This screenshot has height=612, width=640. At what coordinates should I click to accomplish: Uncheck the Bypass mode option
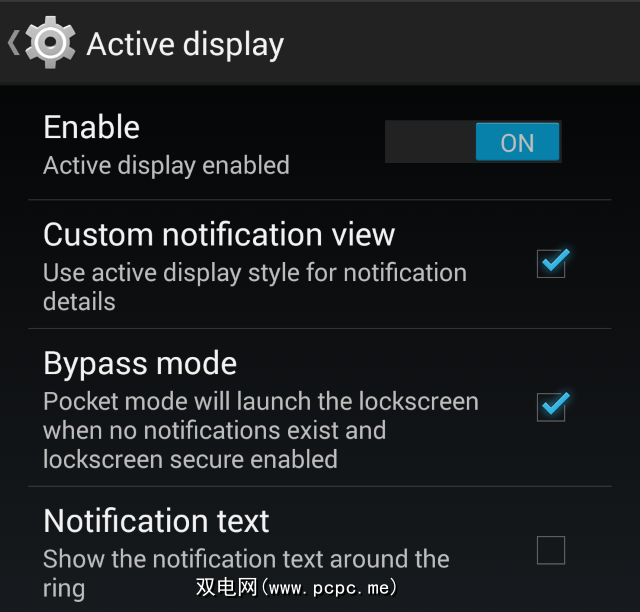pyautogui.click(x=551, y=406)
